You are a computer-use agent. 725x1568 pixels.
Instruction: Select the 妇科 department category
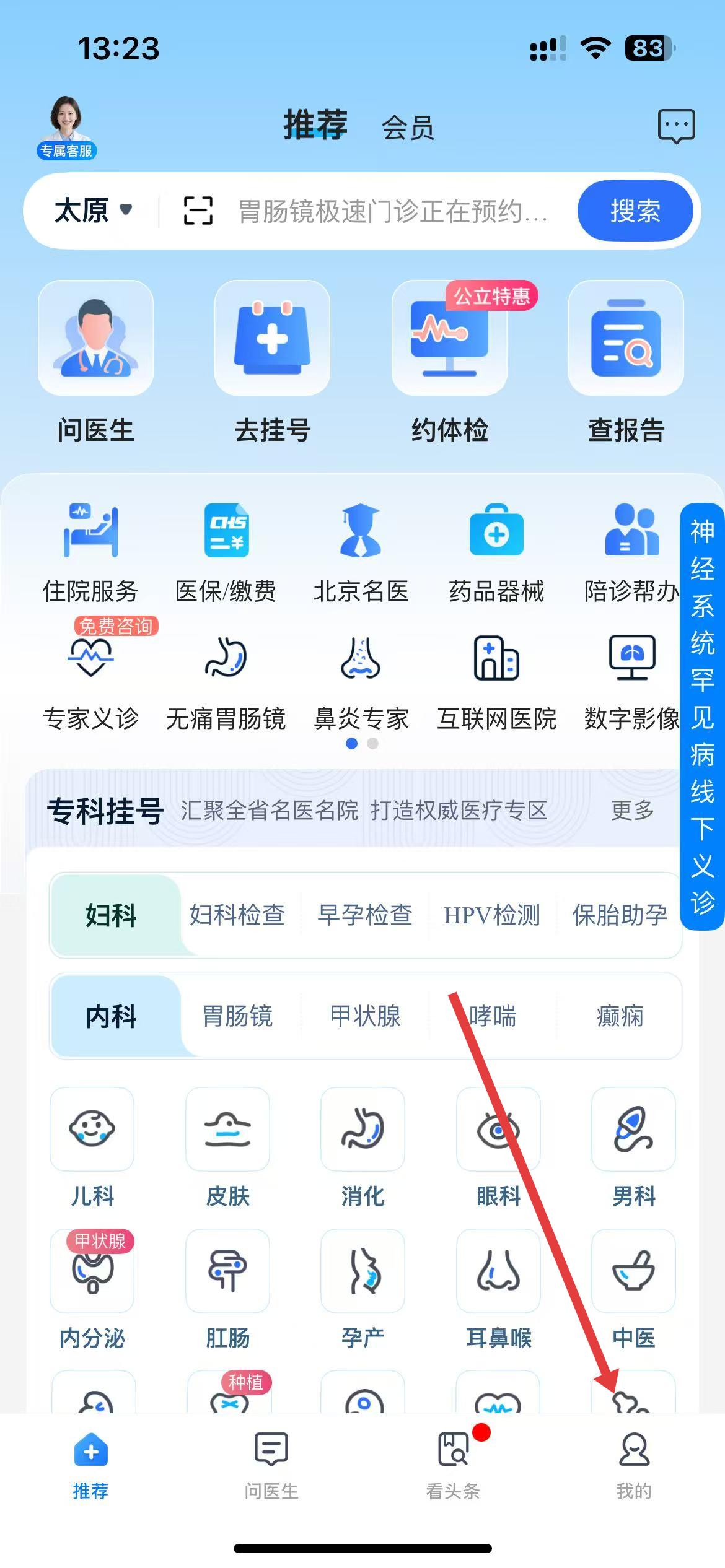click(x=112, y=915)
